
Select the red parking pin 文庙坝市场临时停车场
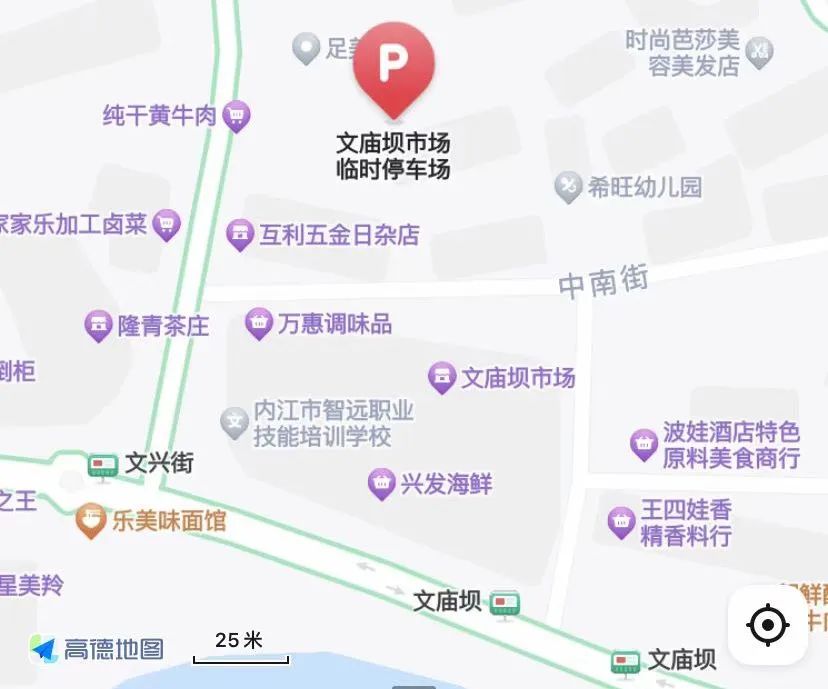click(393, 64)
